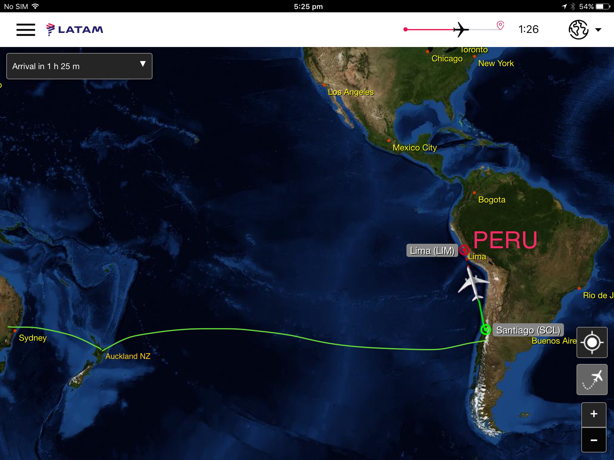Select the Lima (LIM) destination label
614x460 pixels.
(x=432, y=251)
